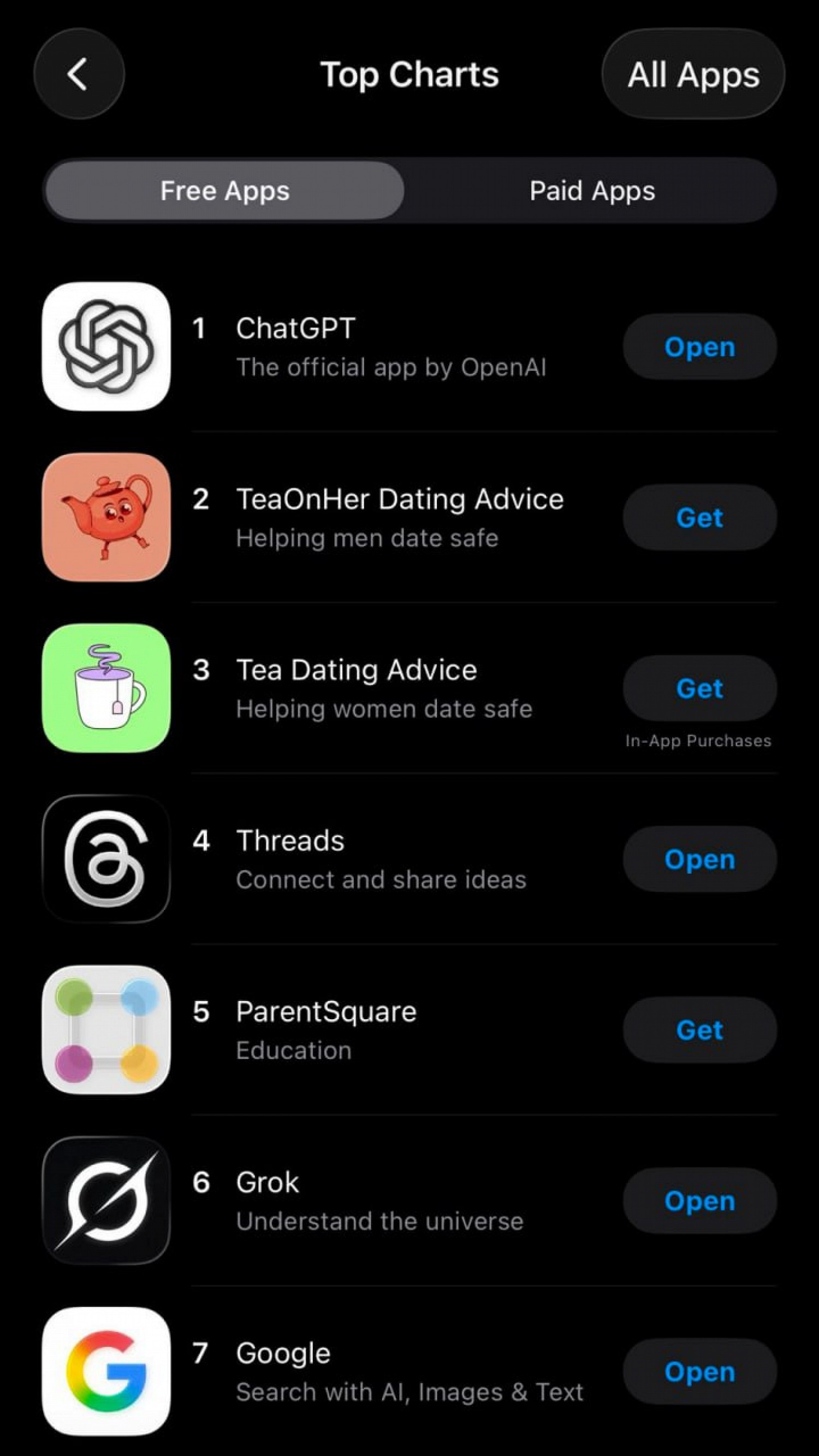Screen dimensions: 819x1456
Task: Switch to the Paid Apps tab
Action: click(592, 191)
